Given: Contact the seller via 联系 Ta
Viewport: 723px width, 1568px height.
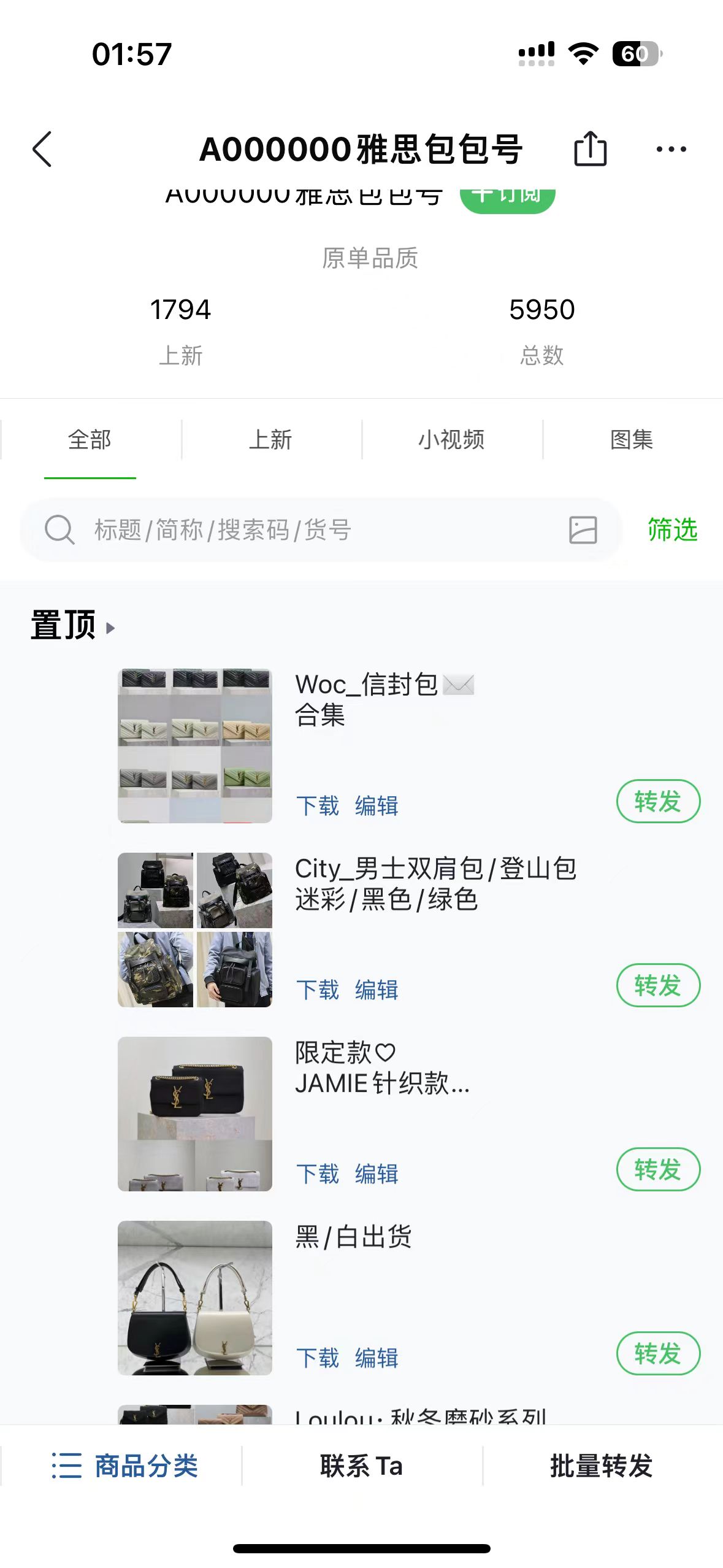Looking at the screenshot, I should pyautogui.click(x=361, y=1466).
